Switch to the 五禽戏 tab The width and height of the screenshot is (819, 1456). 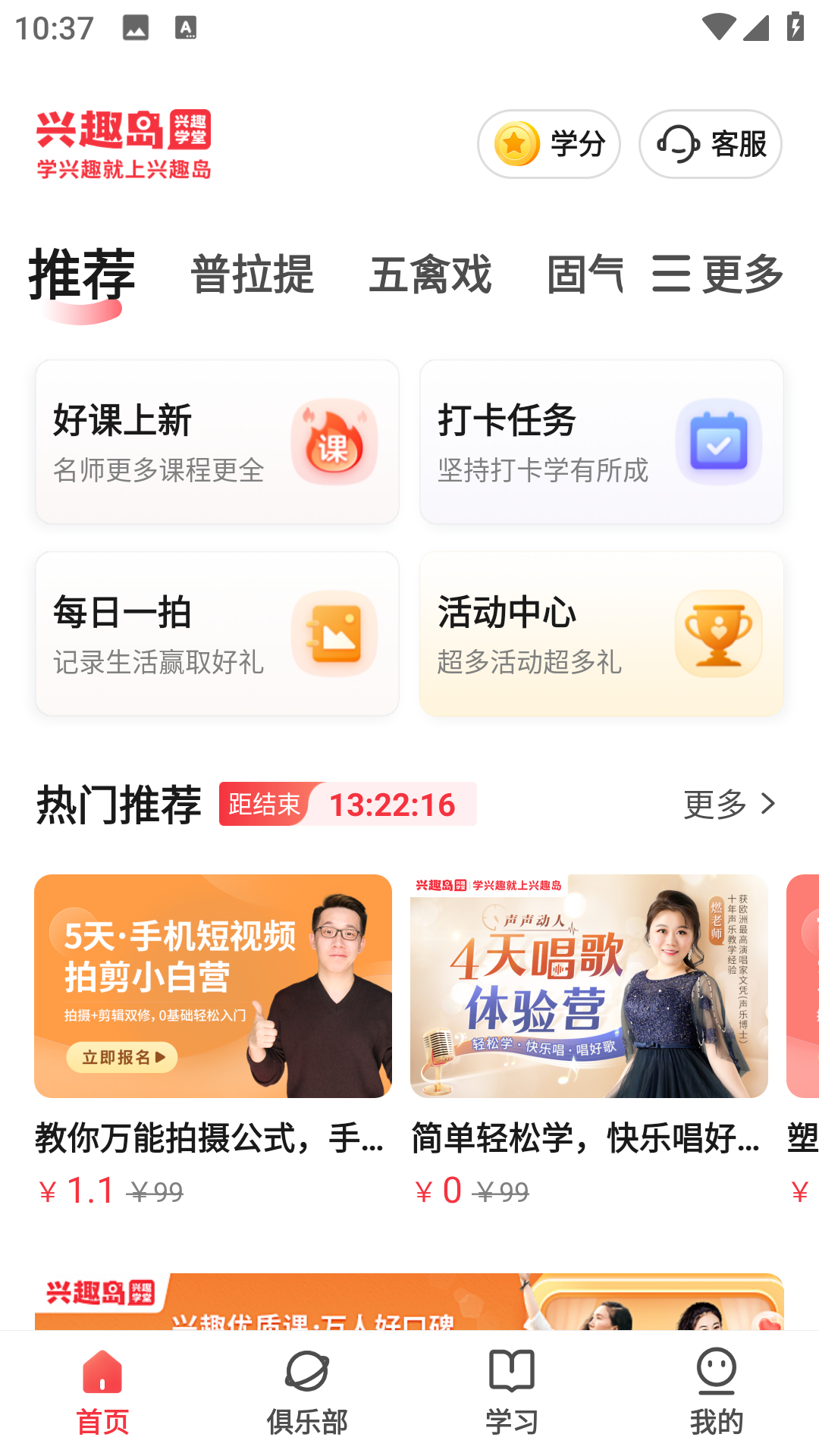click(430, 274)
